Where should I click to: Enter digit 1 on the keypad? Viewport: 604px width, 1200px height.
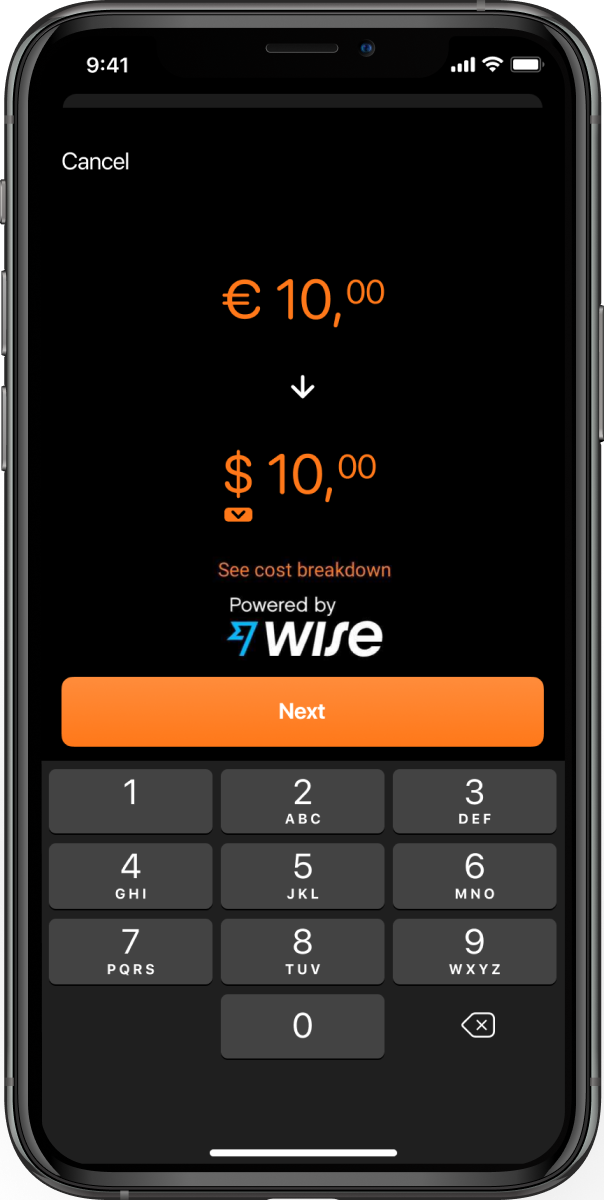click(131, 801)
